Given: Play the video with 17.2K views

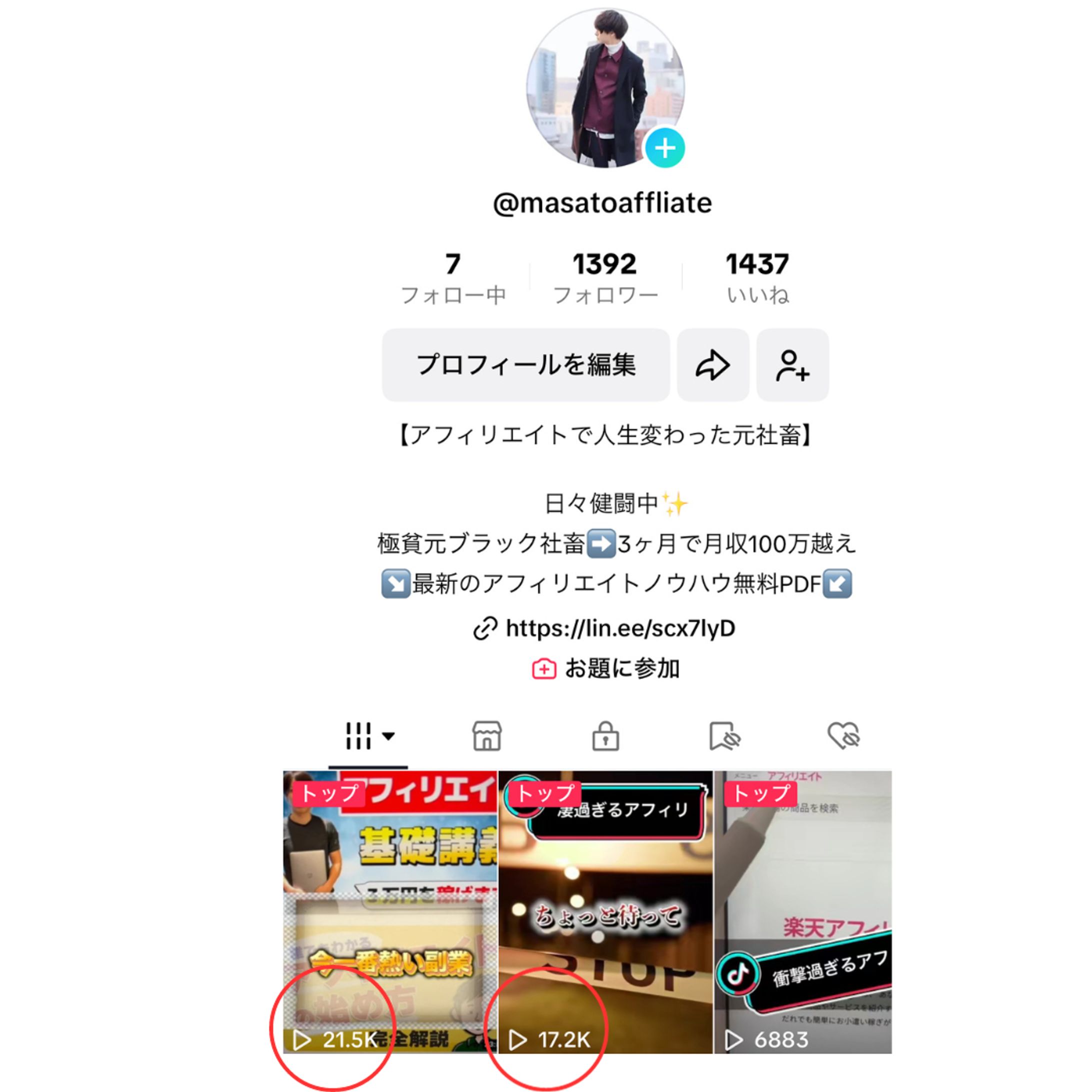Looking at the screenshot, I should pos(605,911).
